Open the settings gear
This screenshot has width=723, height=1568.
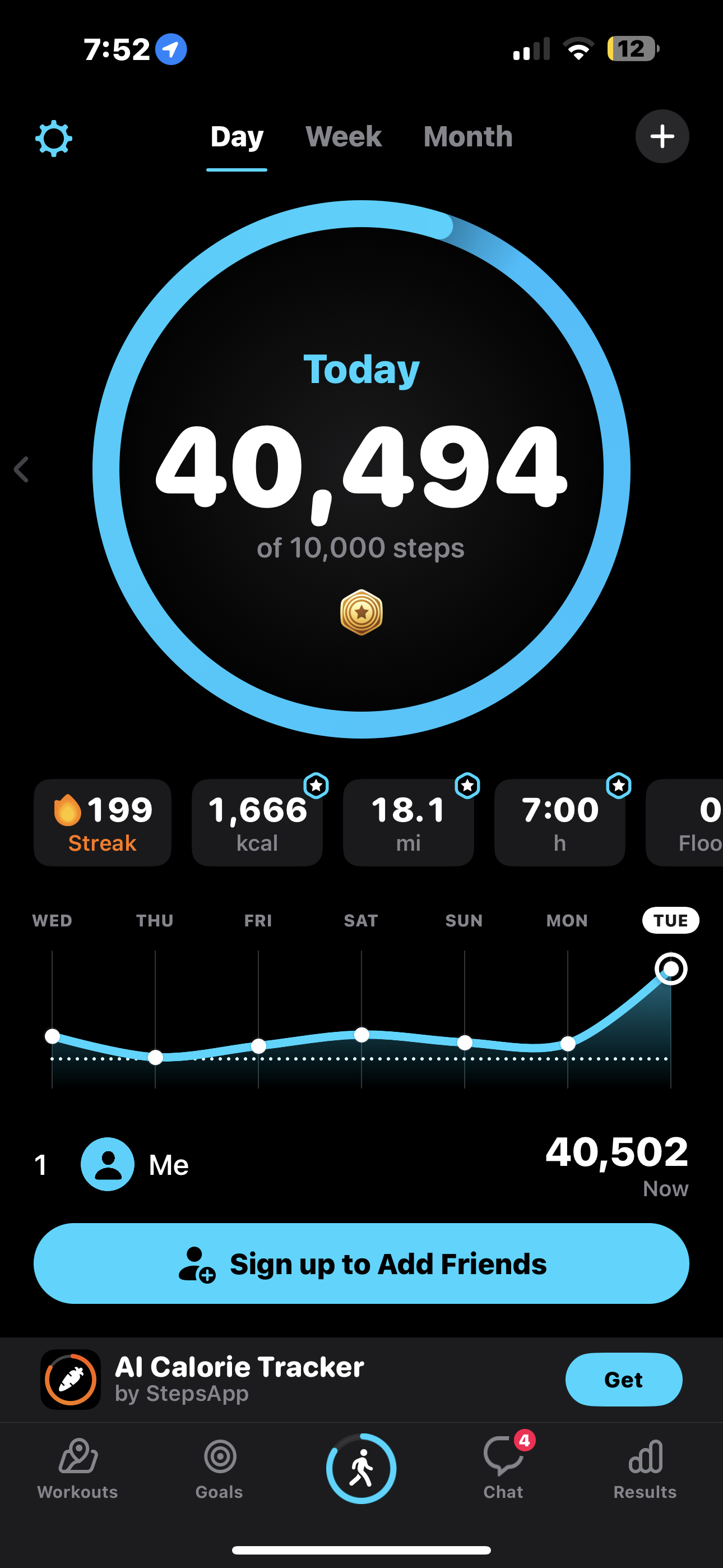click(x=54, y=138)
